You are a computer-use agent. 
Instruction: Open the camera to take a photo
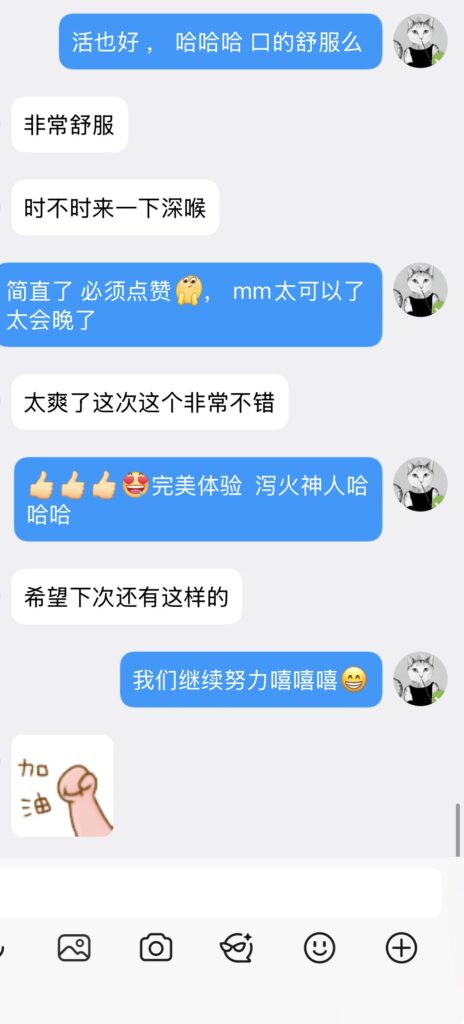pos(156,948)
